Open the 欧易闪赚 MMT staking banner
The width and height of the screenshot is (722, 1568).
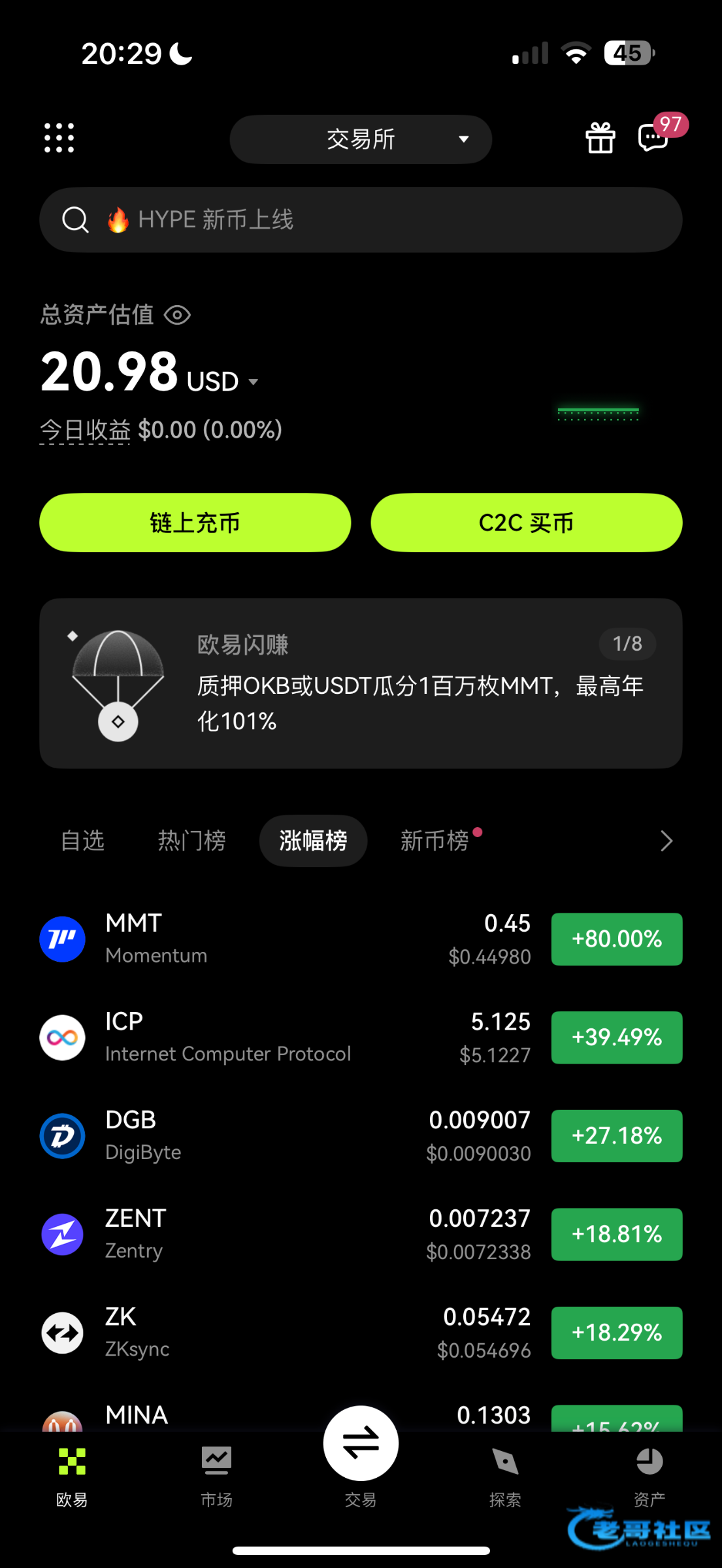point(361,683)
